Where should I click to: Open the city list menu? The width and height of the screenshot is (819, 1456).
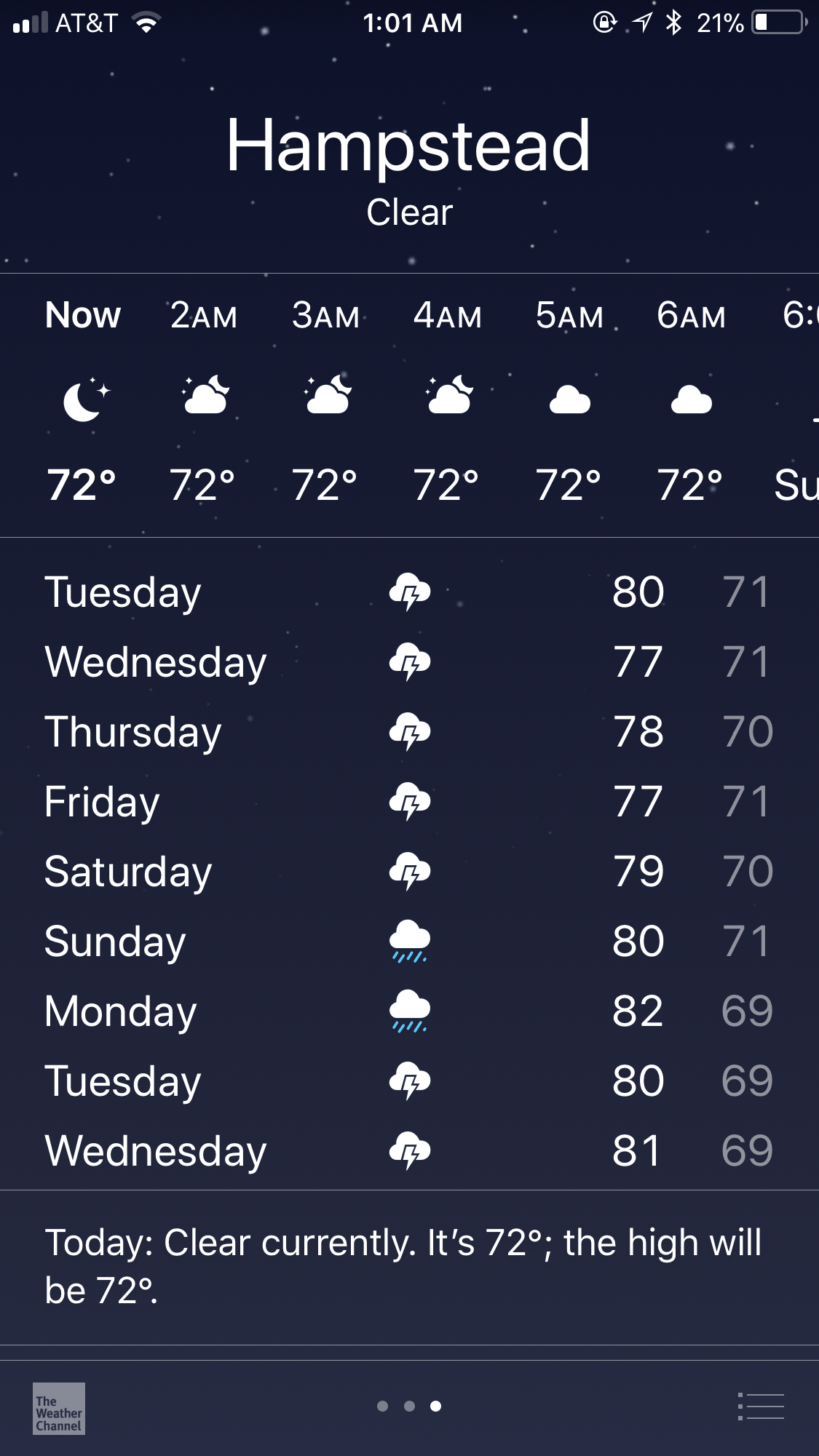761,1407
